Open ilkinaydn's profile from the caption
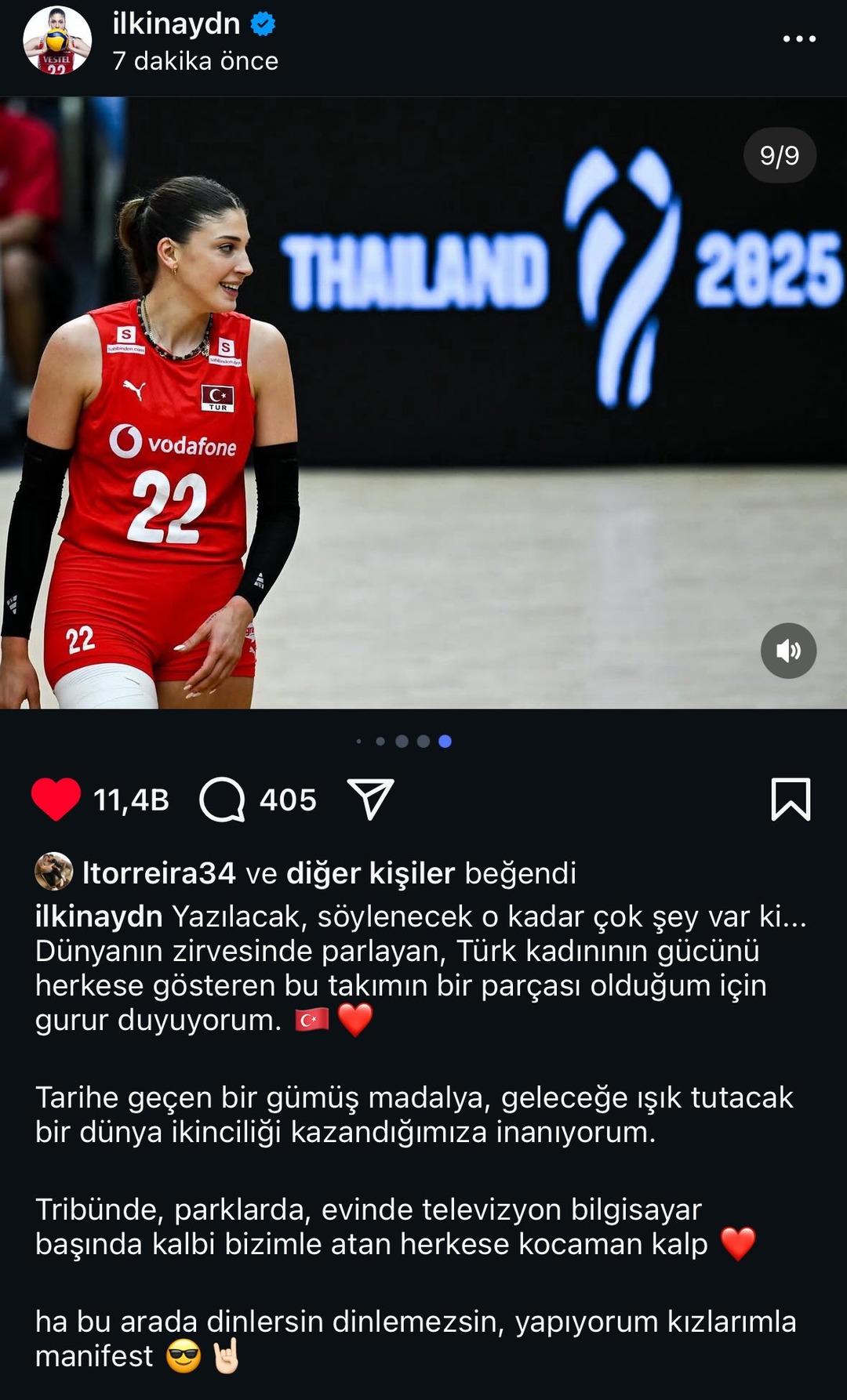The image size is (847, 1400). [98, 916]
